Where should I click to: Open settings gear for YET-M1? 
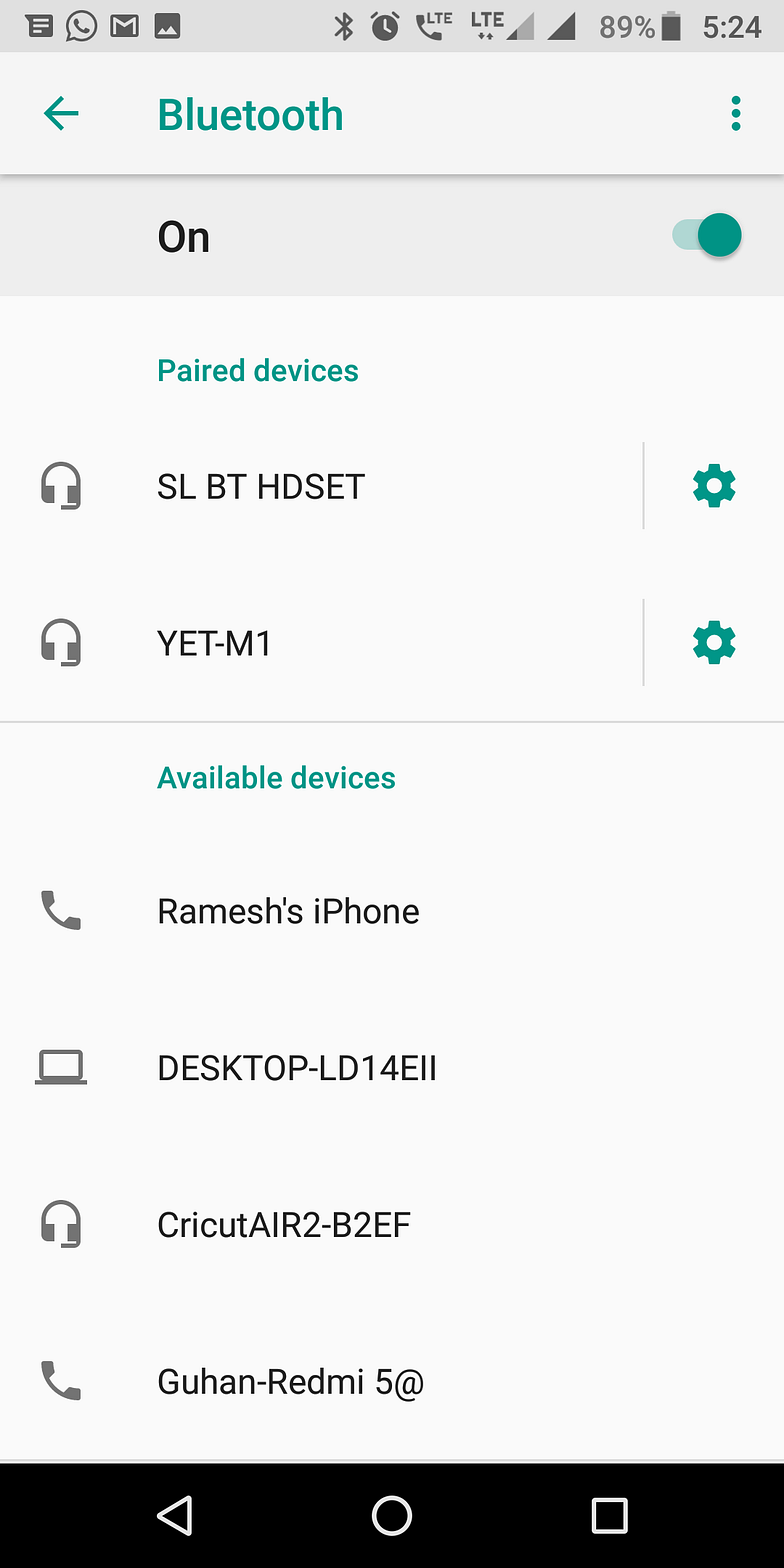[714, 643]
